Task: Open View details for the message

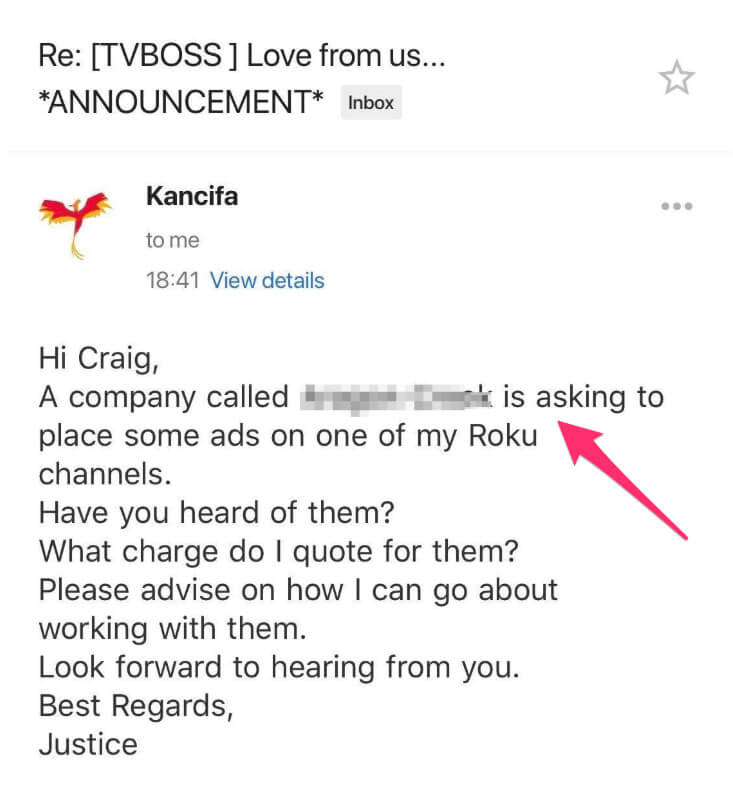Action: (x=267, y=281)
